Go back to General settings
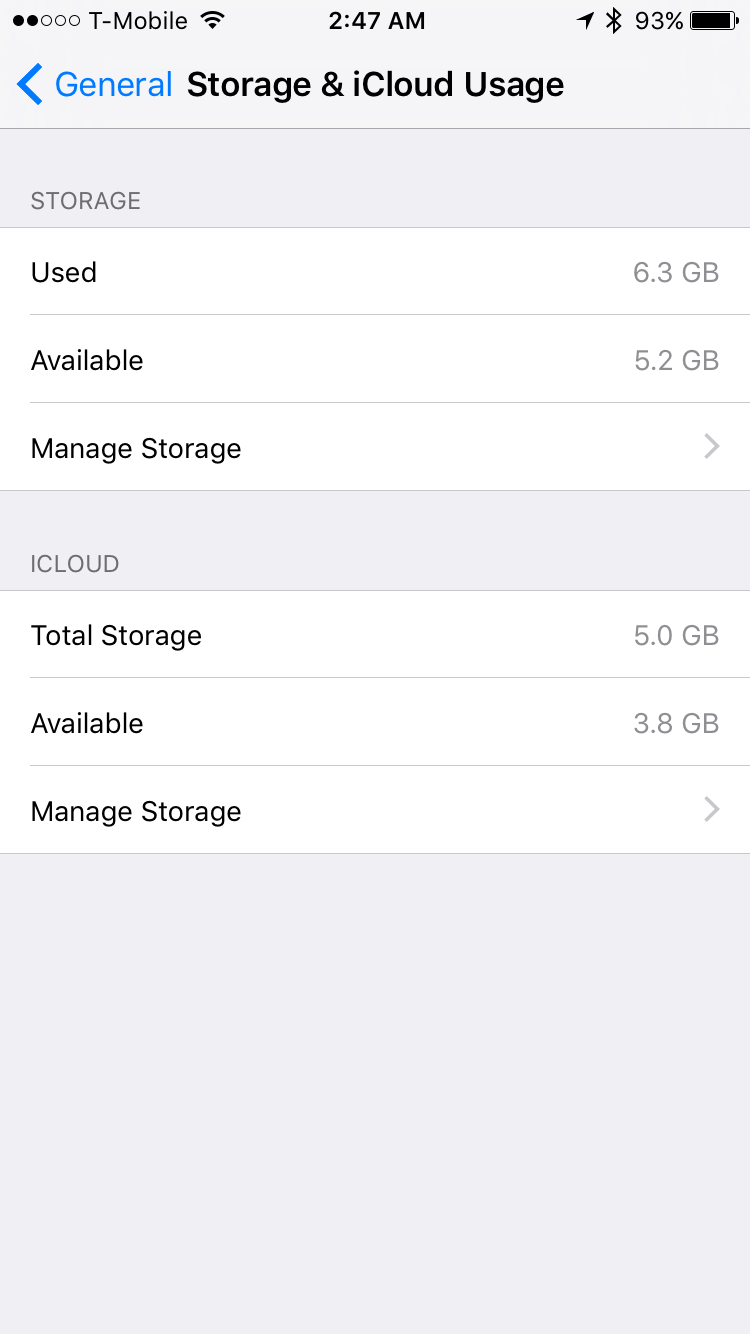The height and width of the screenshot is (1334, 750). click(x=95, y=85)
